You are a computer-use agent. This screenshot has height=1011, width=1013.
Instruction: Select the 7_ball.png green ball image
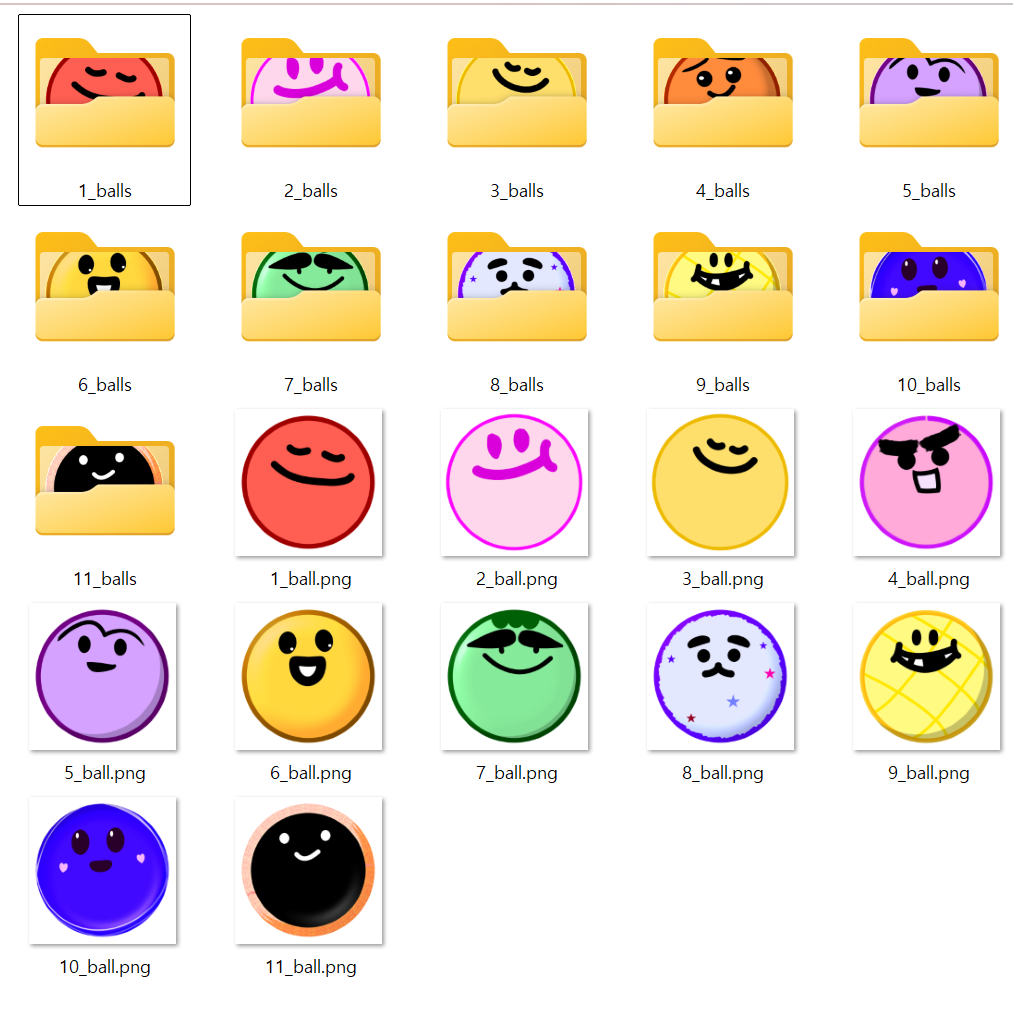tap(515, 676)
